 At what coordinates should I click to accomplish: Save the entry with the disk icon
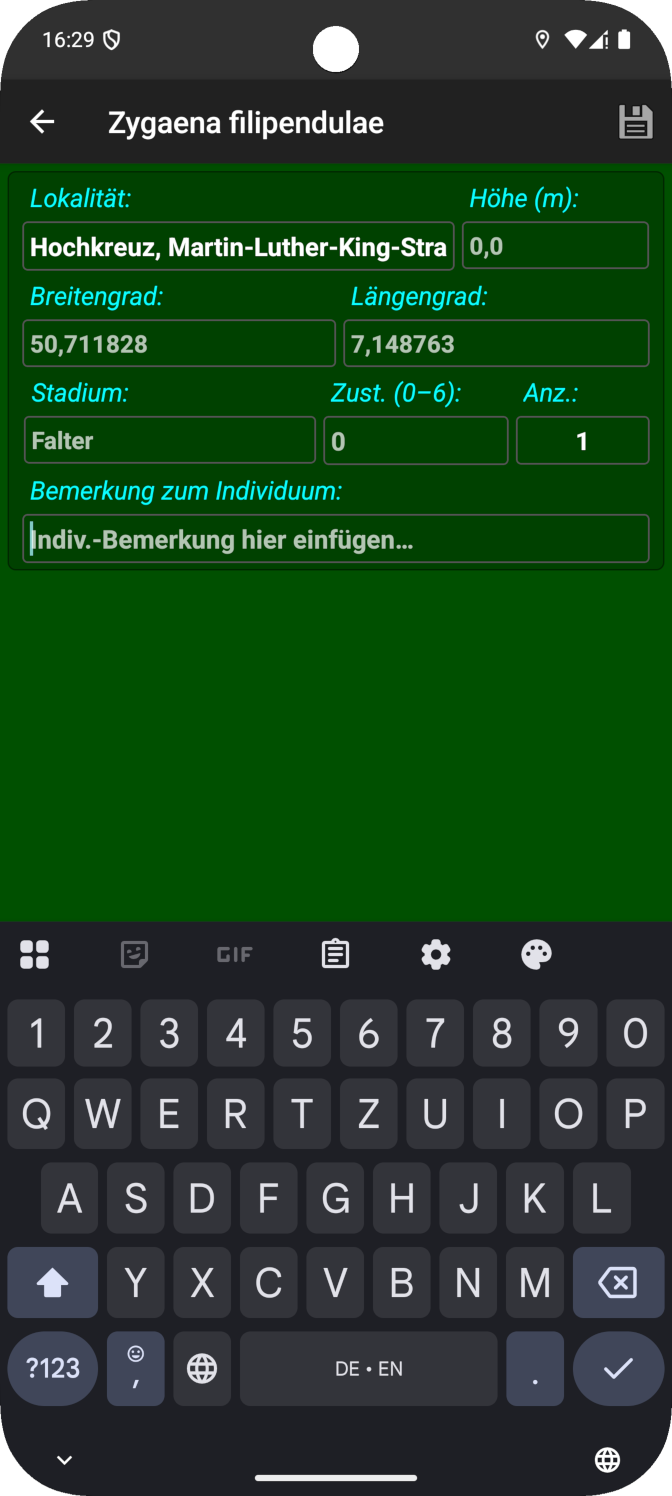[635, 122]
